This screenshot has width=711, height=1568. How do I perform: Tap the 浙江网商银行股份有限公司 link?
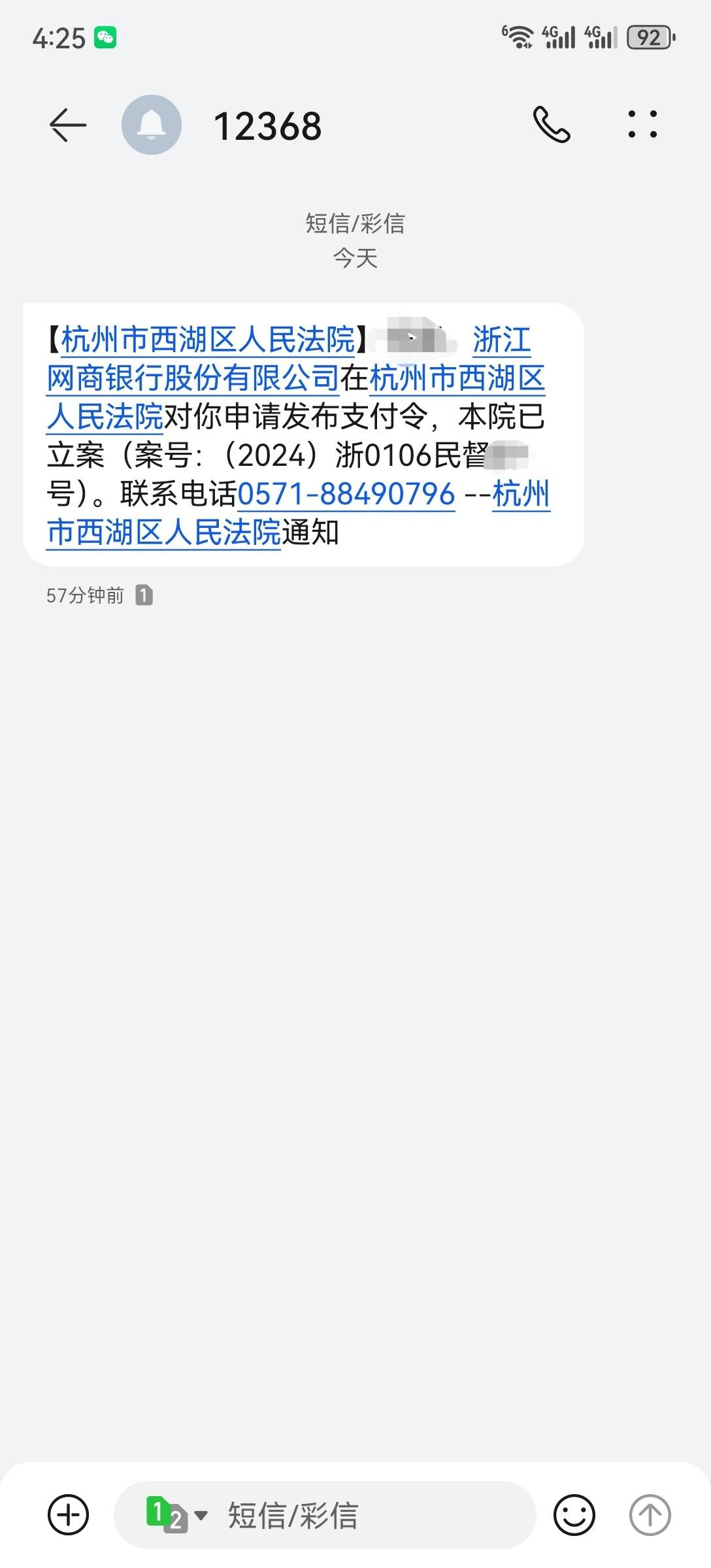click(193, 378)
